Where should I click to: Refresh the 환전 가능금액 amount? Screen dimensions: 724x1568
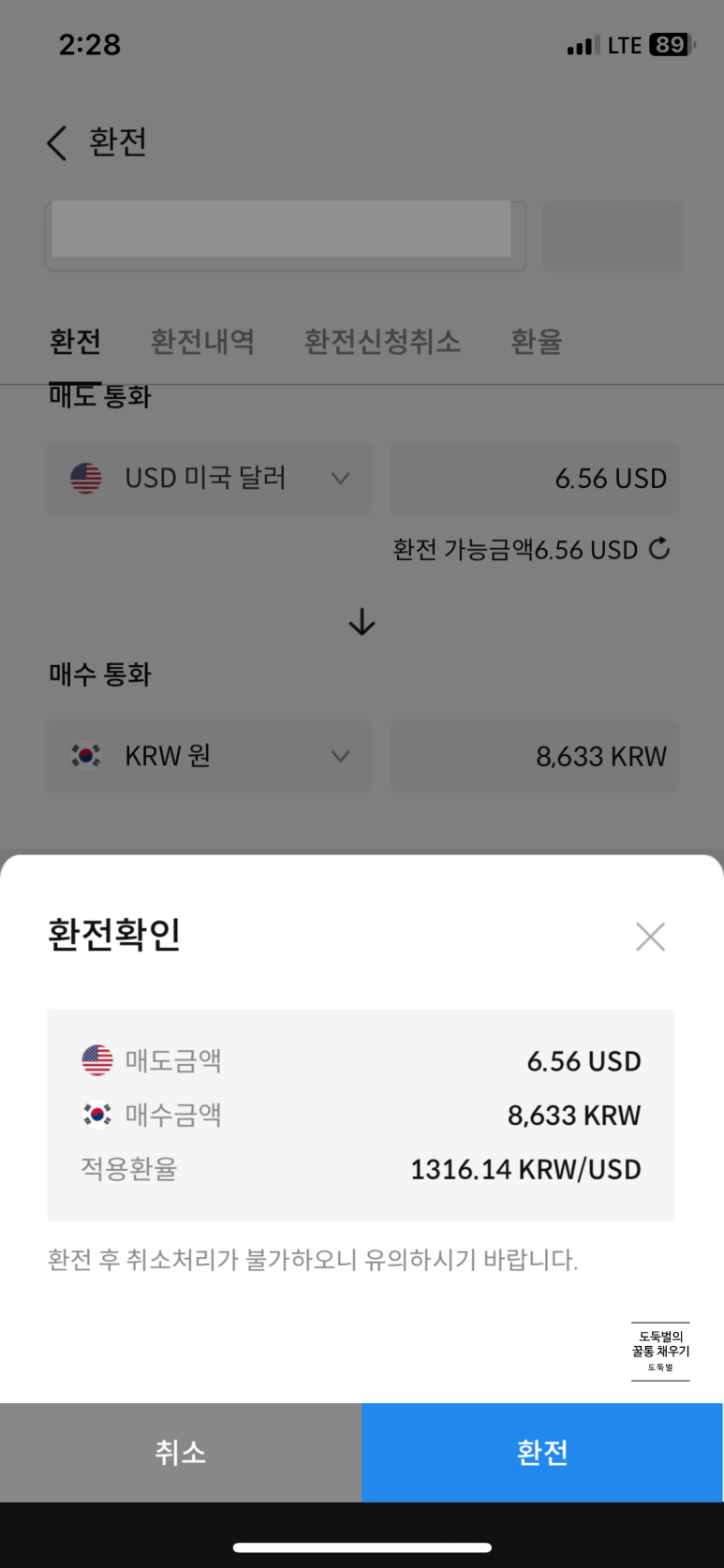659,549
